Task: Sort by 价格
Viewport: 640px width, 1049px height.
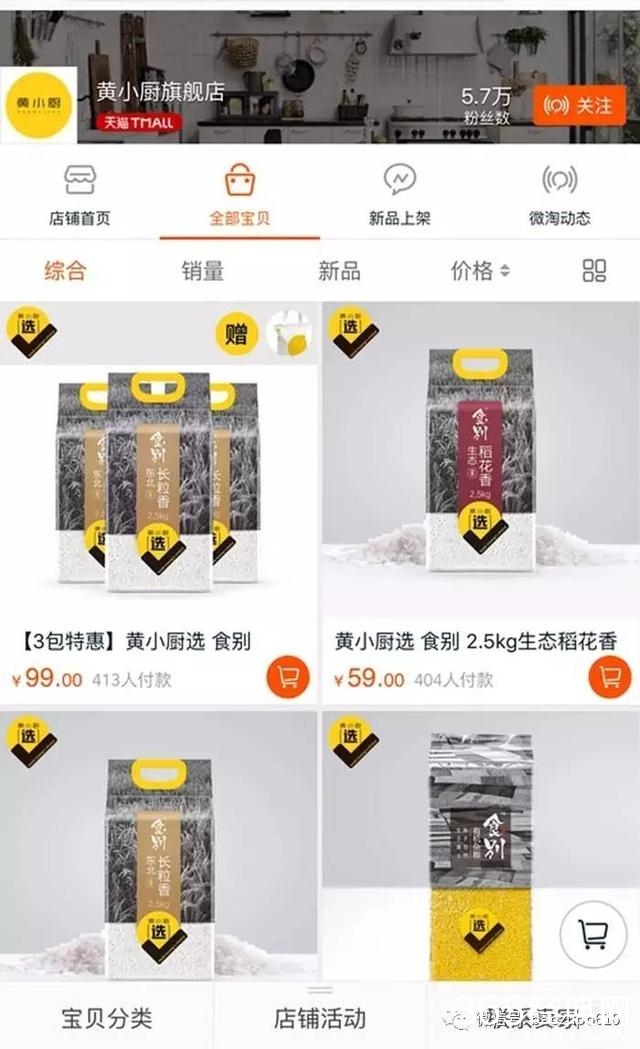Action: [x=480, y=270]
